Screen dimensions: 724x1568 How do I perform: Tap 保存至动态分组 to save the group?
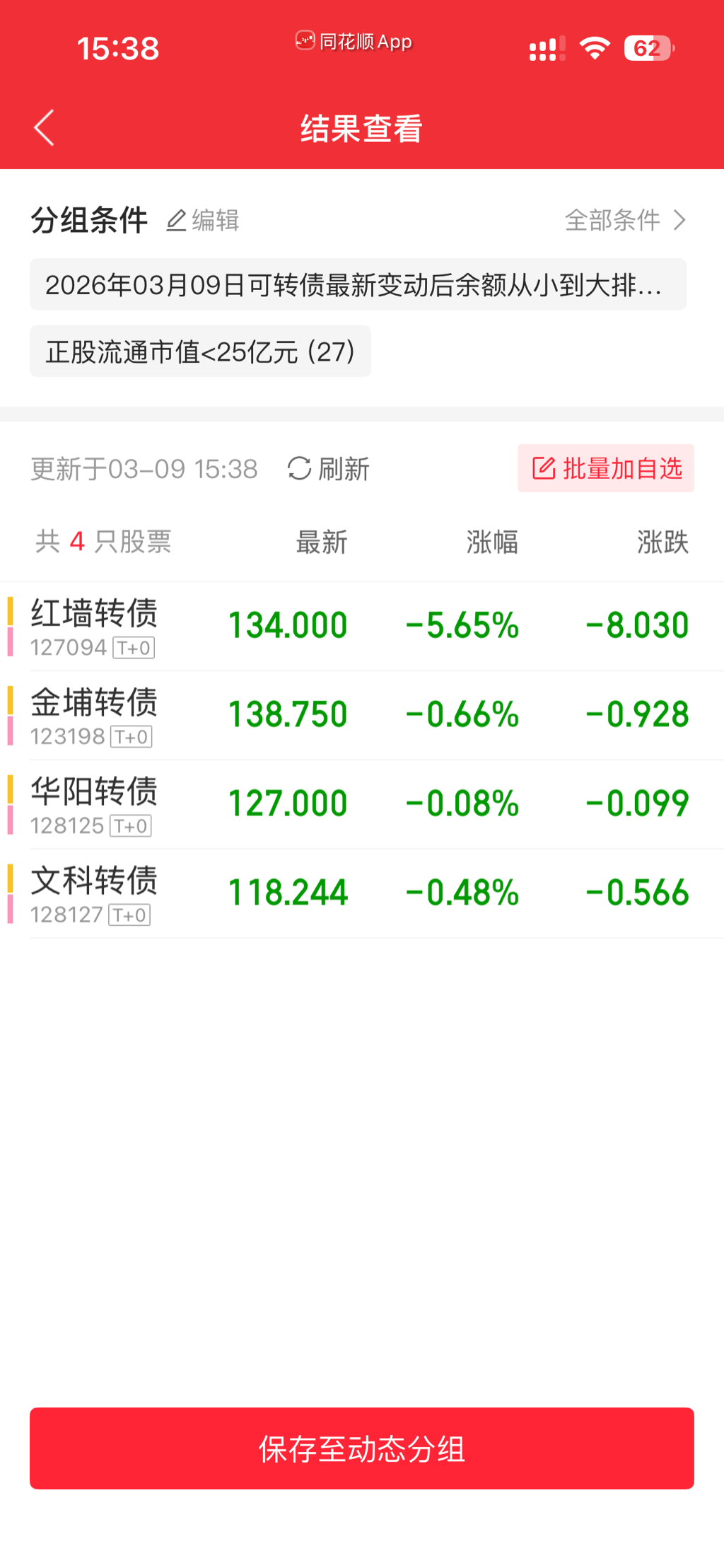(x=362, y=1448)
